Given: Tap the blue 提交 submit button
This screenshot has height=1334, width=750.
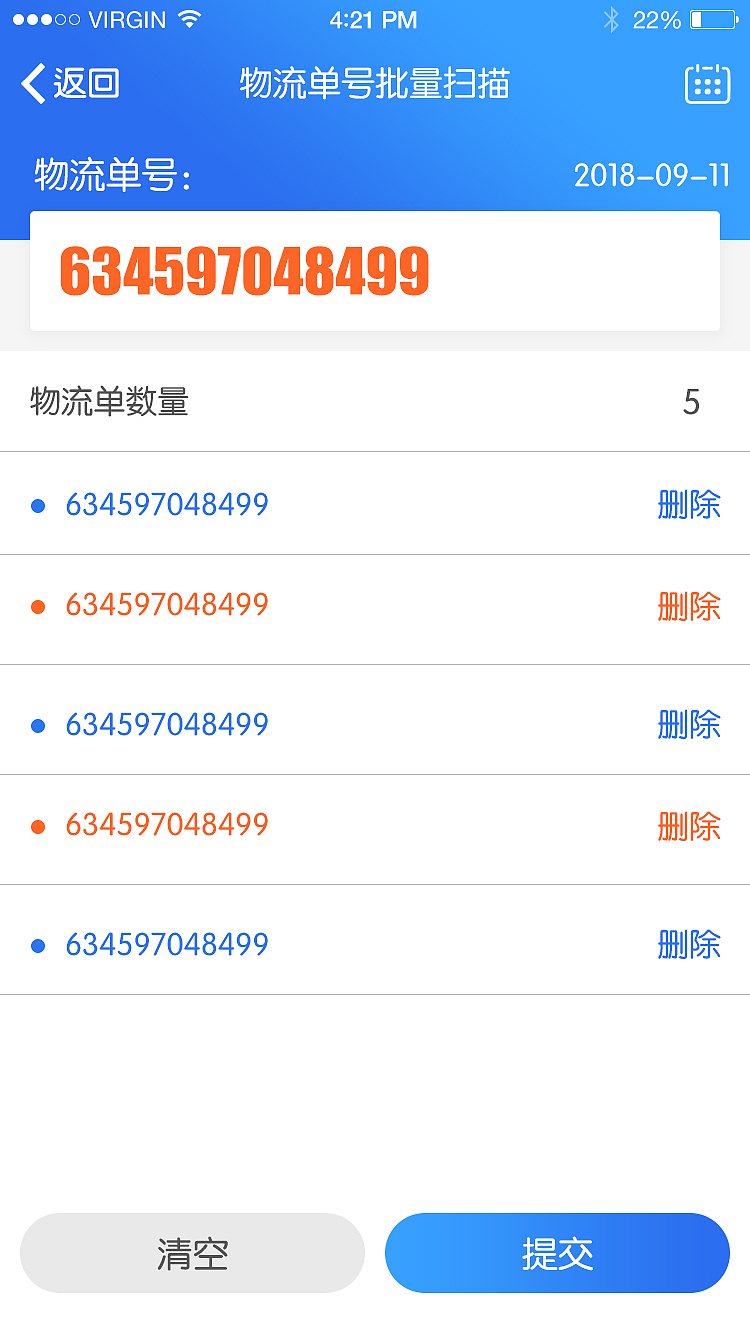Looking at the screenshot, I should 557,1252.
